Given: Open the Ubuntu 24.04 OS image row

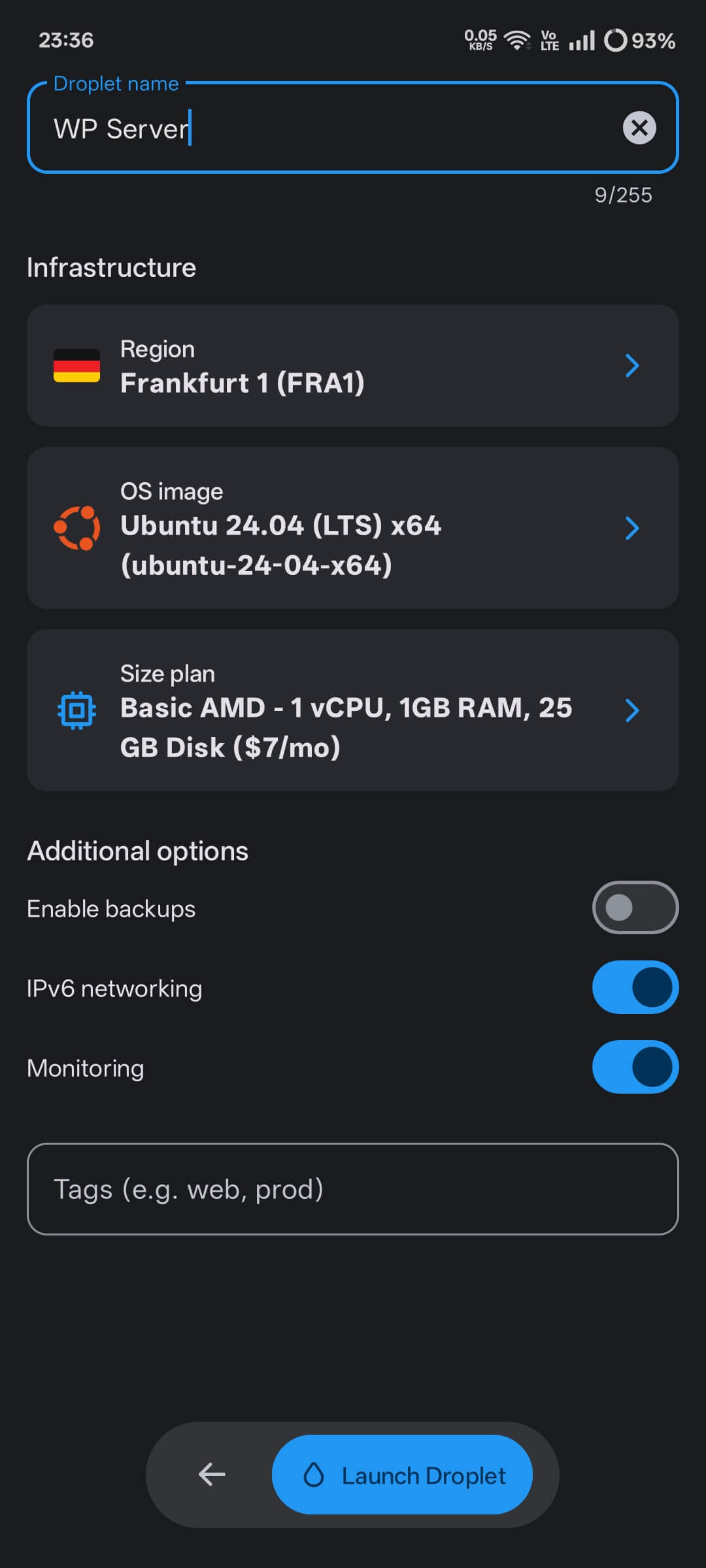Looking at the screenshot, I should coord(353,528).
